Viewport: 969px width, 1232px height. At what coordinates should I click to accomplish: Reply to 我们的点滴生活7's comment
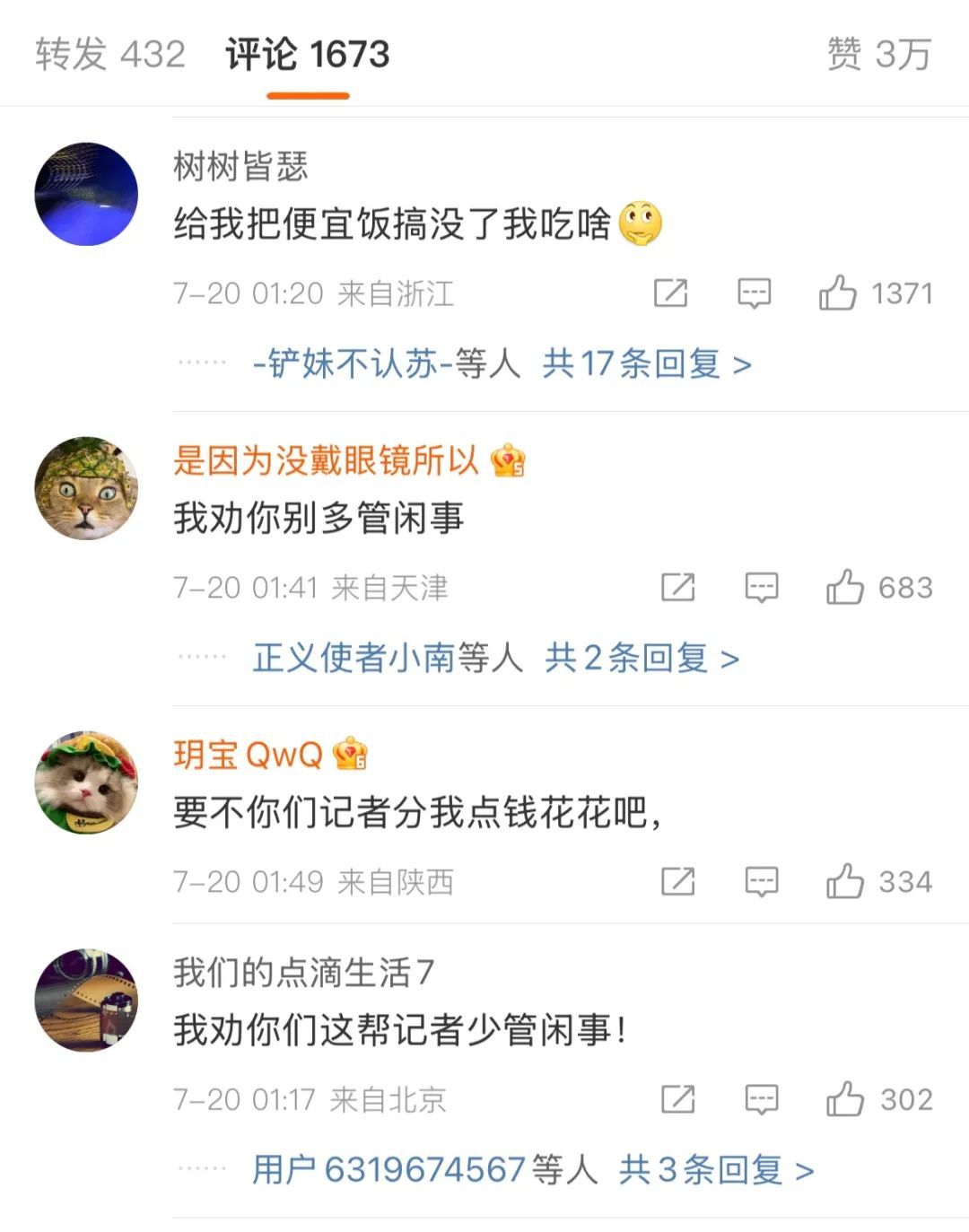tap(762, 1099)
